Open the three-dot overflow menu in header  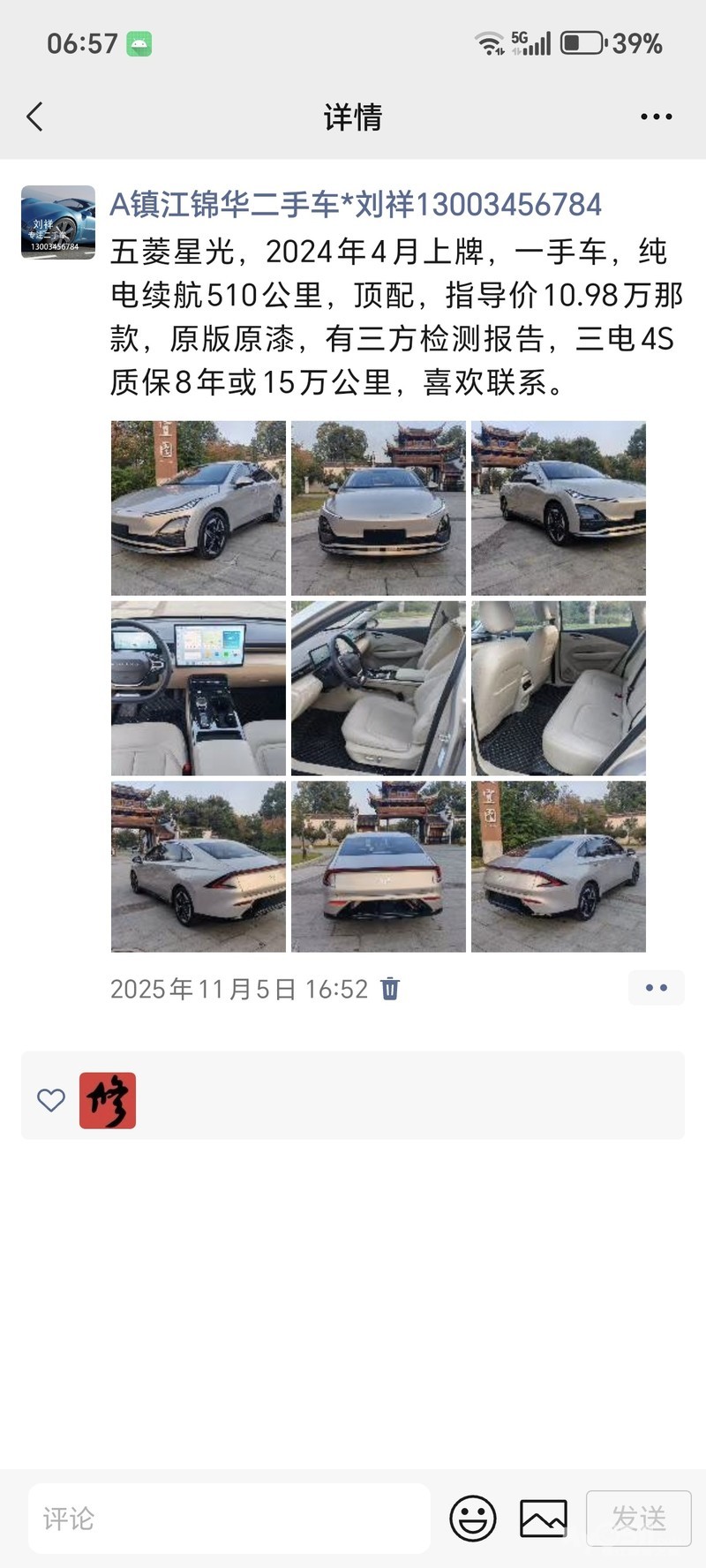click(x=656, y=117)
